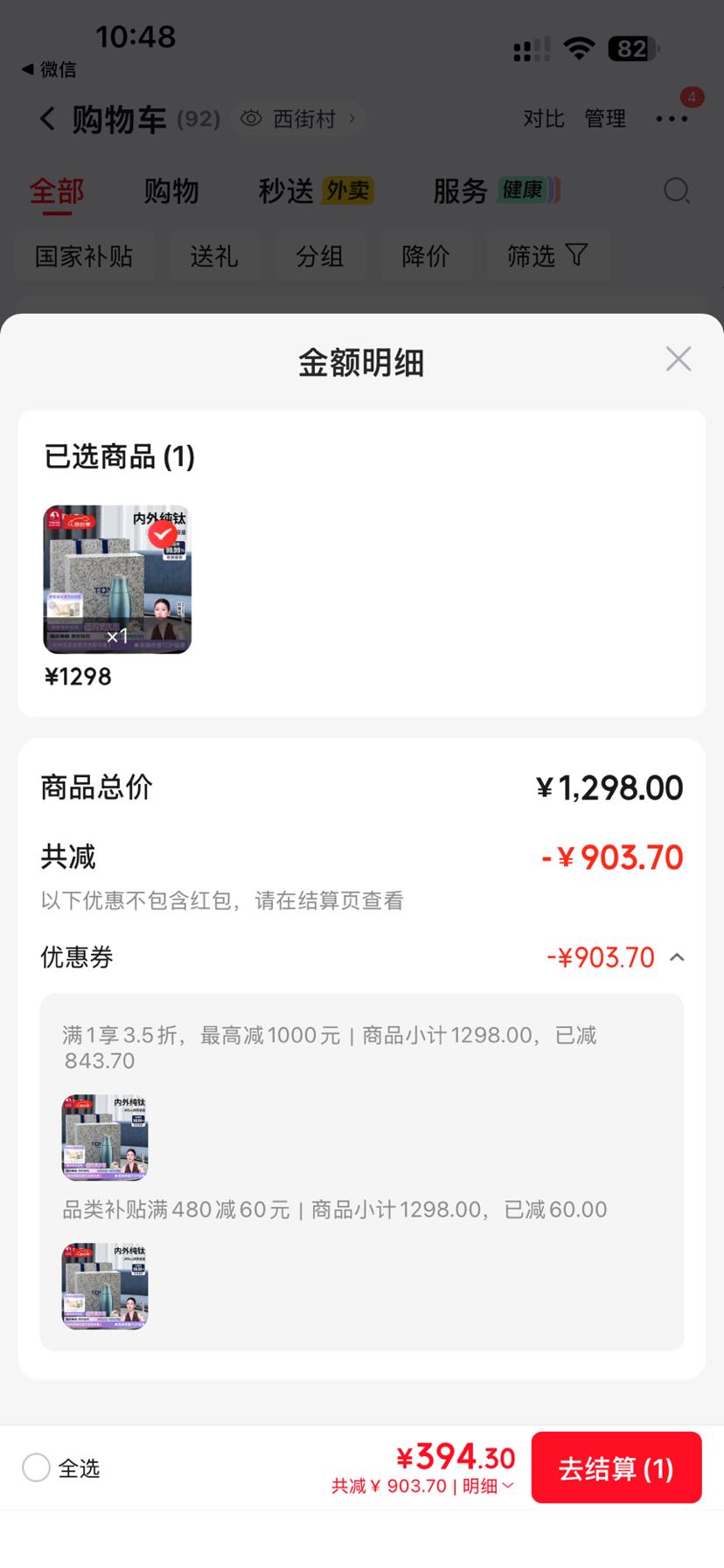Tick the 全选 select-all checkbox
The height and width of the screenshot is (1568, 724).
(x=36, y=1467)
